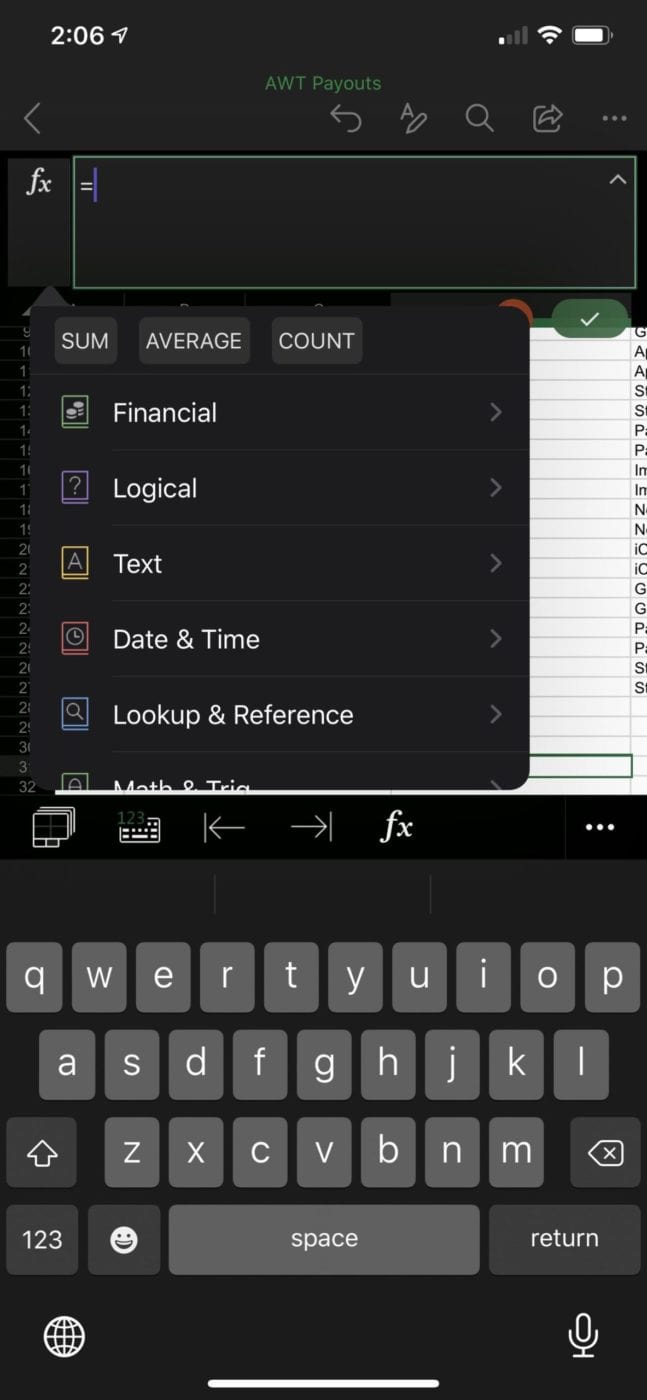Viewport: 647px width, 1400px height.
Task: Undo the last action
Action: tap(345, 119)
